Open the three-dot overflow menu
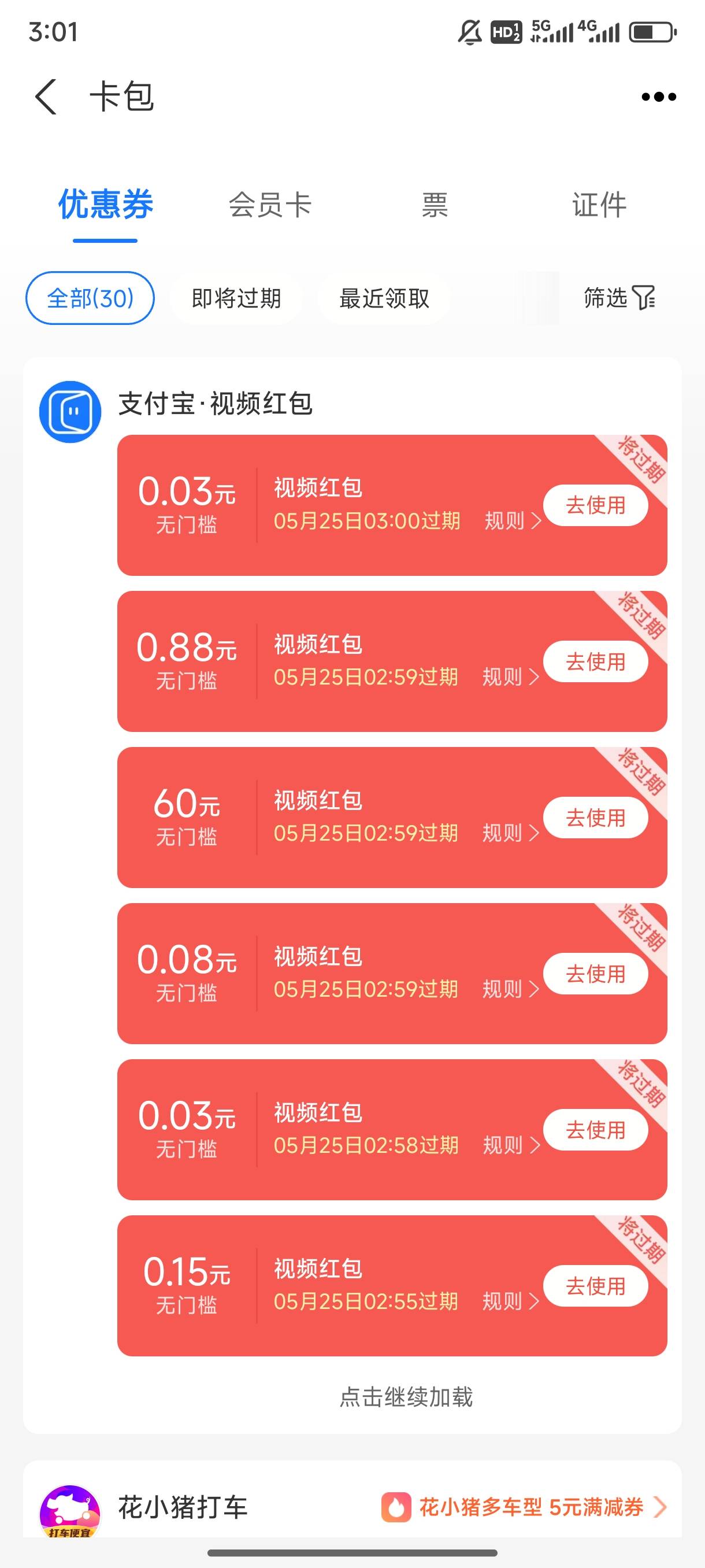Viewport: 705px width, 1568px height. 659,97
